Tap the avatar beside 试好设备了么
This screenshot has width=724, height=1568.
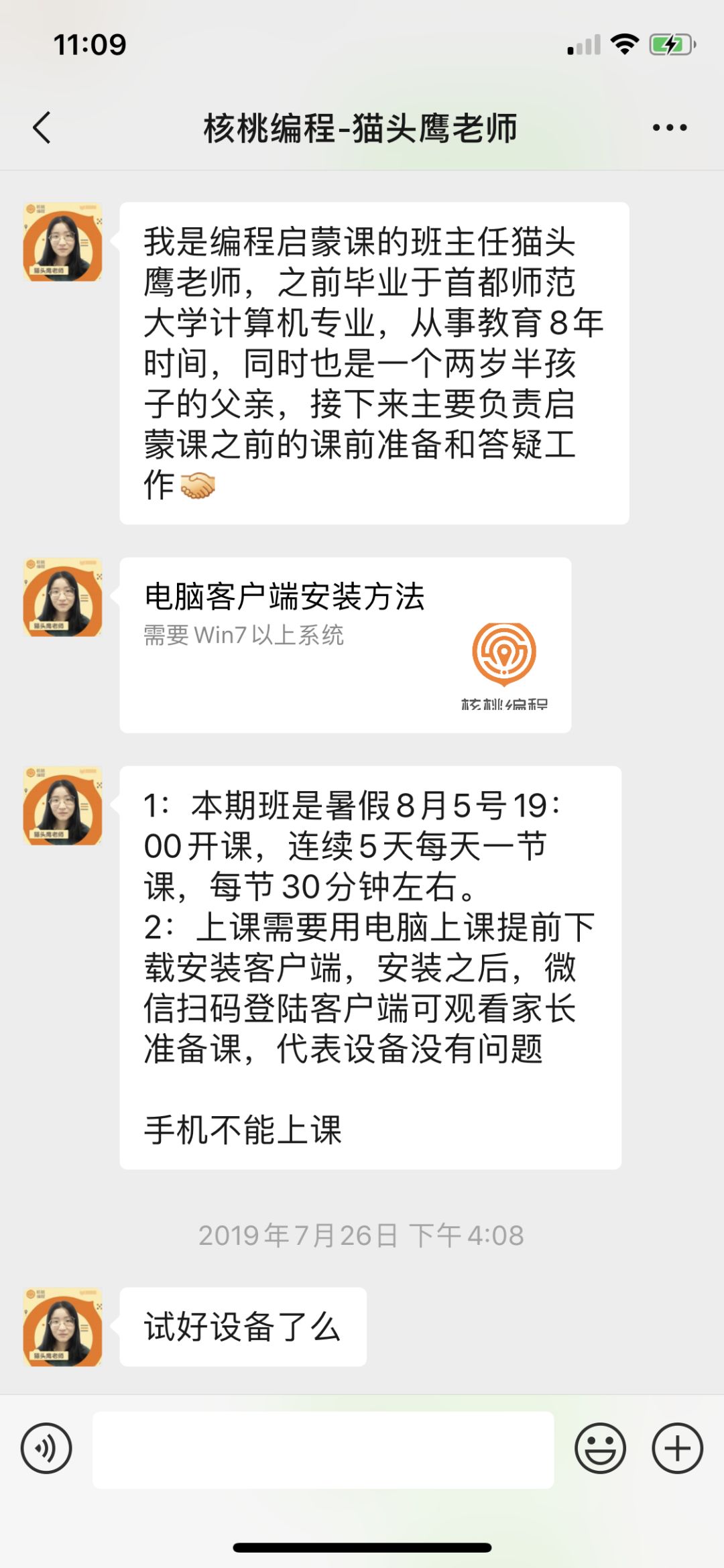pyautogui.click(x=63, y=1327)
